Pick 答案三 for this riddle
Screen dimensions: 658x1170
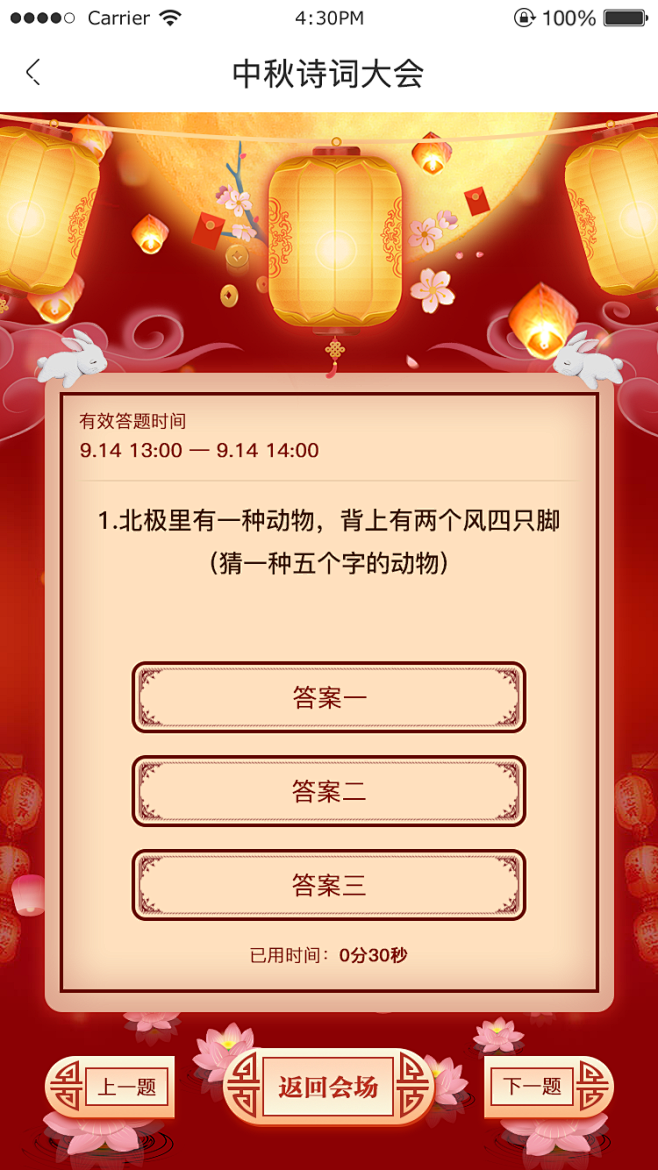coord(329,885)
